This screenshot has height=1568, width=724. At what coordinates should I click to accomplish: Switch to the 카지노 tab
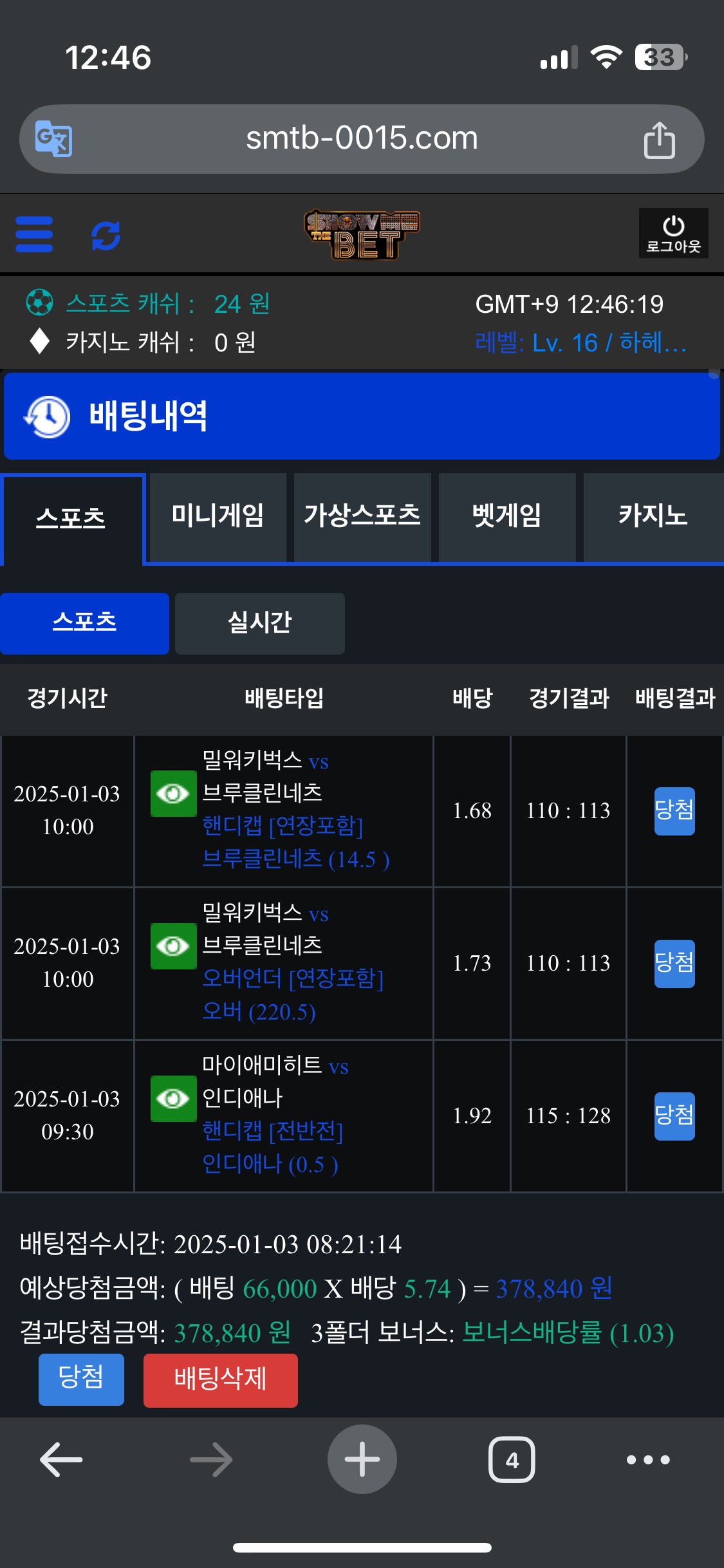(x=653, y=517)
